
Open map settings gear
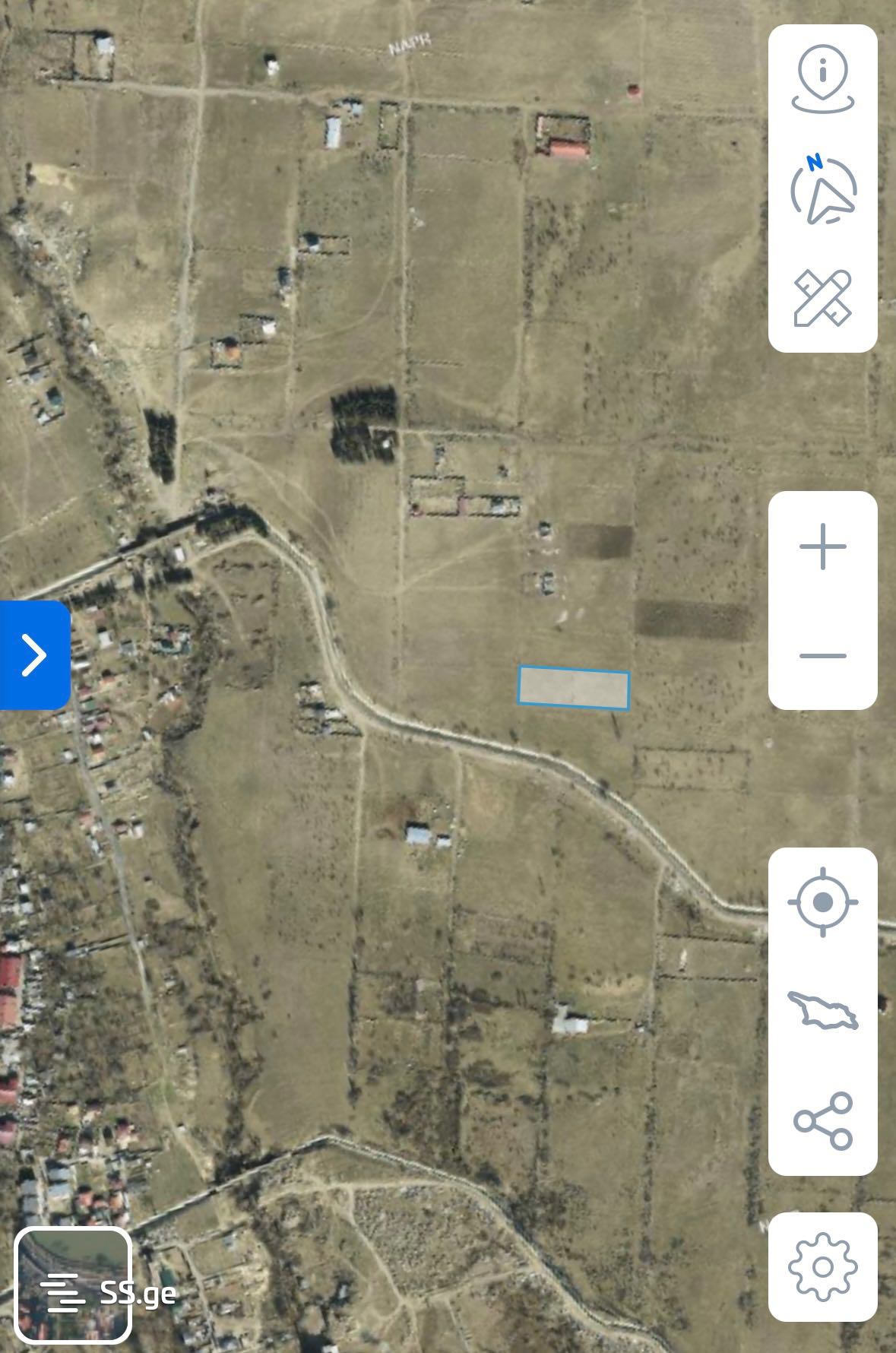click(x=823, y=1267)
